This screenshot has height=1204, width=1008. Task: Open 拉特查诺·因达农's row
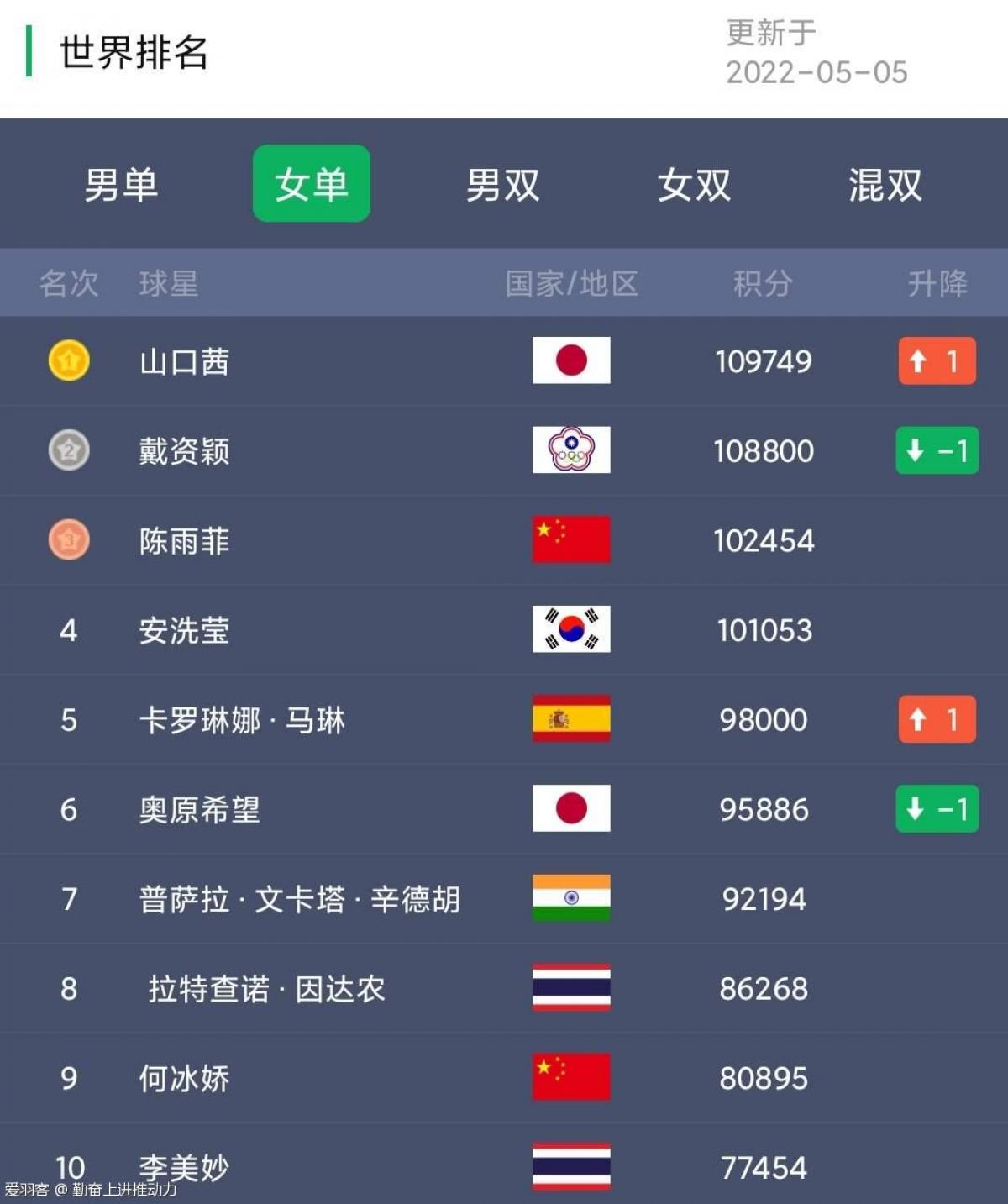pyautogui.click(x=266, y=989)
